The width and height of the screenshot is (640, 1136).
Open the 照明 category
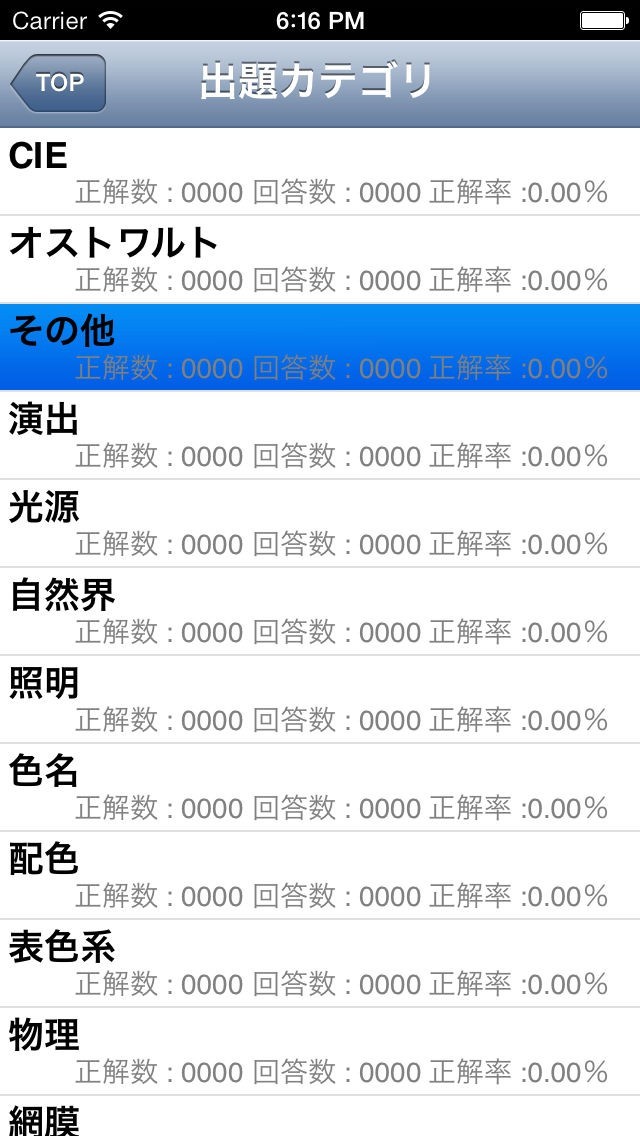(320, 700)
